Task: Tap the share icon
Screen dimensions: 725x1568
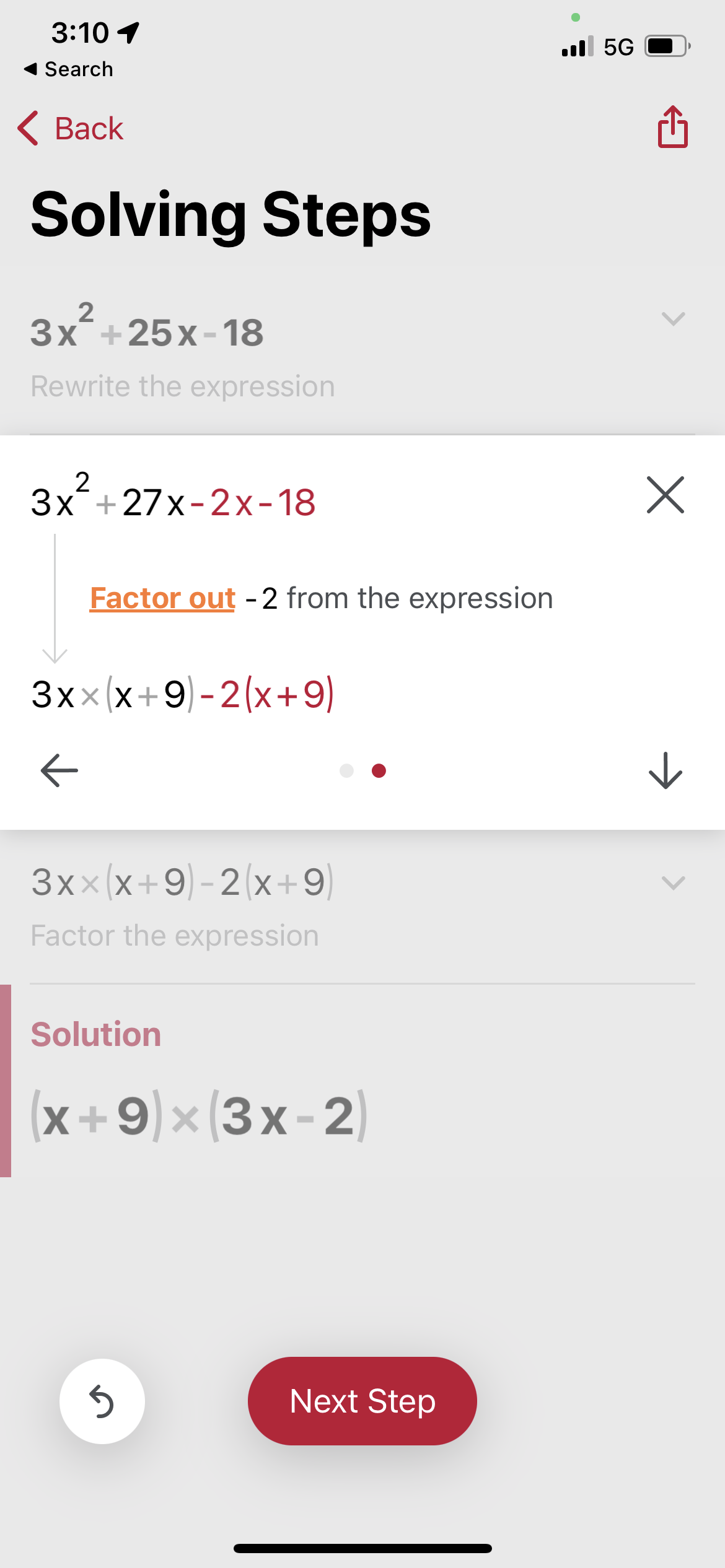Action: (672, 128)
